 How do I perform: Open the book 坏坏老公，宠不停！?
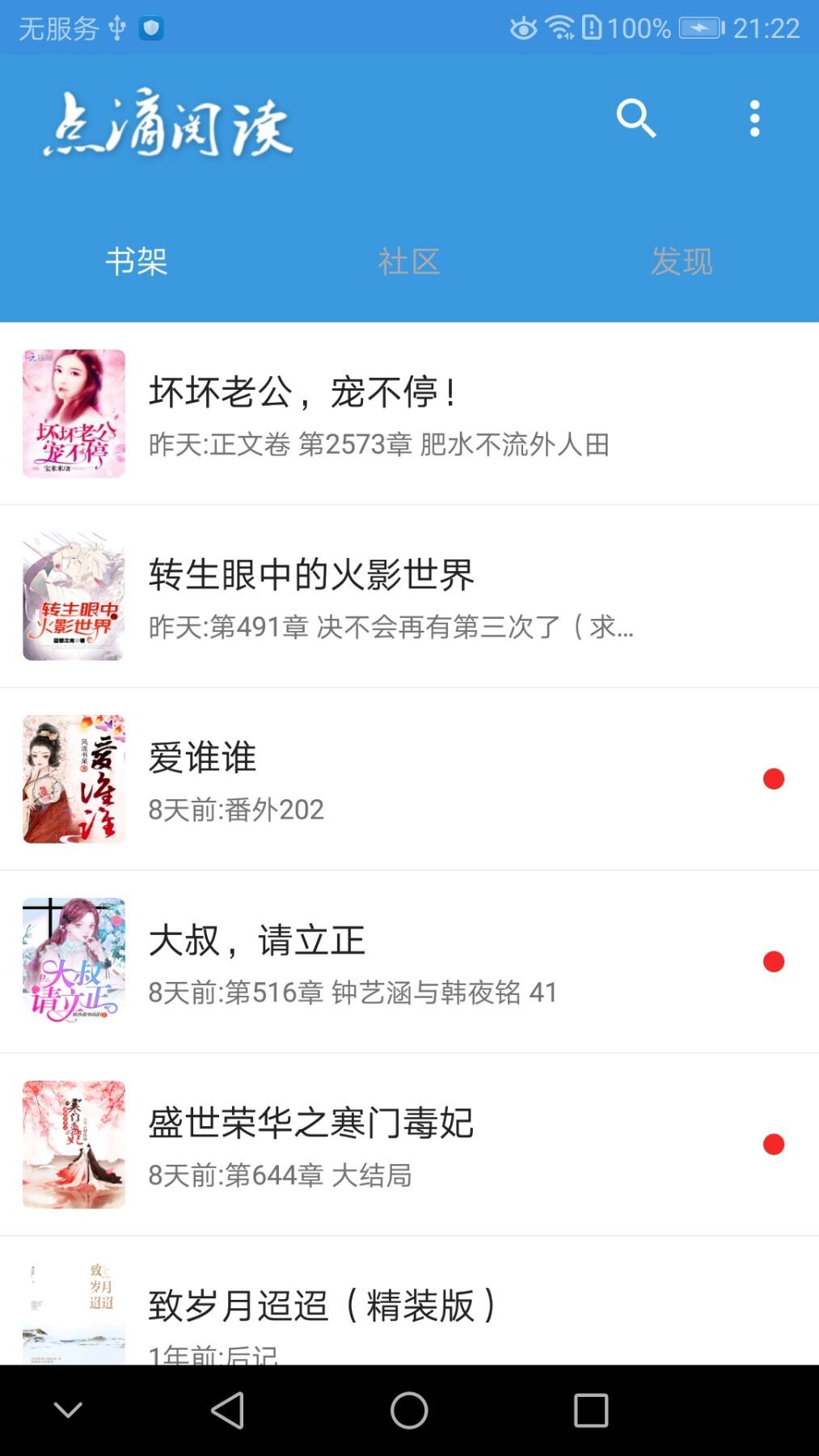point(404,414)
